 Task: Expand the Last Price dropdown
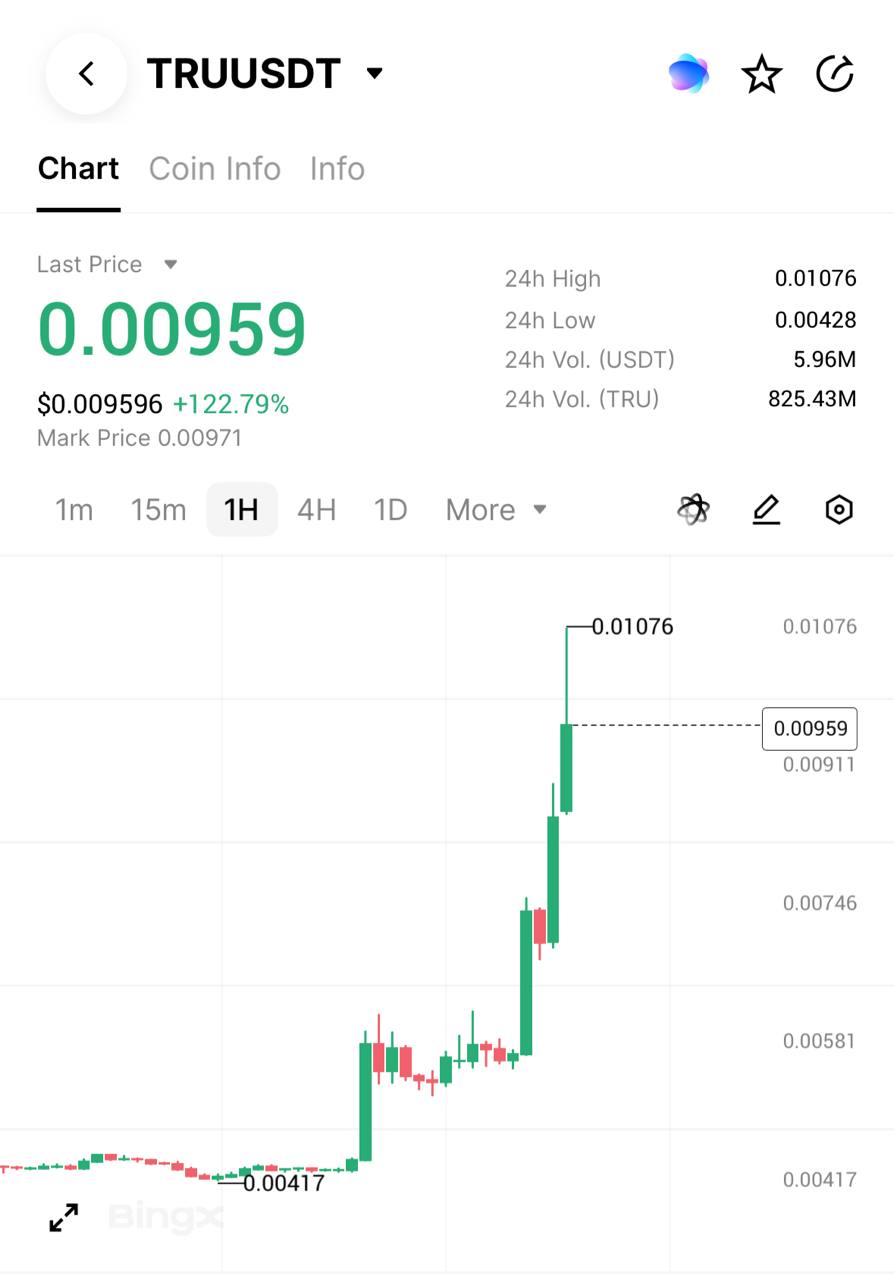[x=170, y=265]
